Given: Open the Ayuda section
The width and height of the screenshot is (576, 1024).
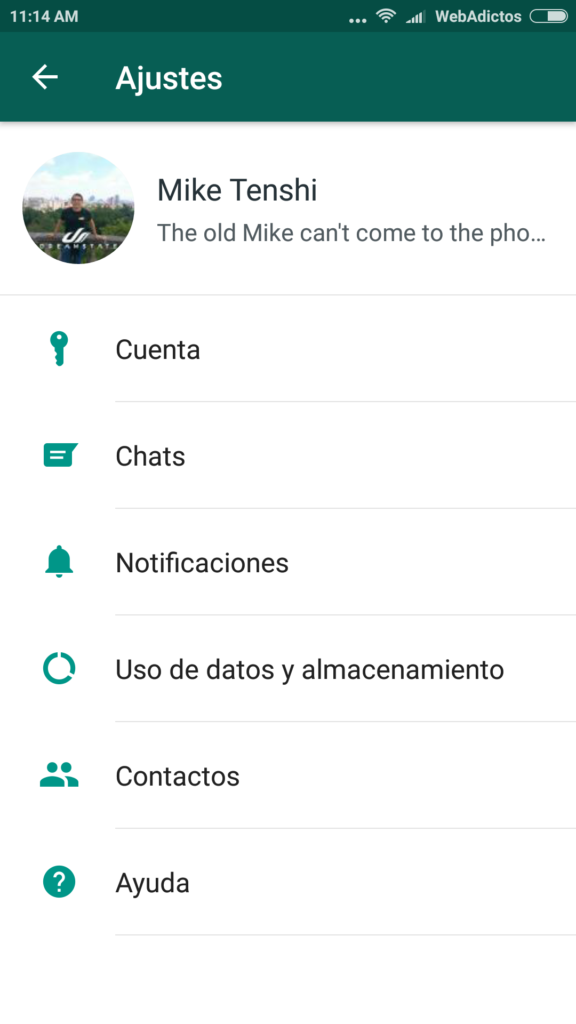Looking at the screenshot, I should click(288, 882).
